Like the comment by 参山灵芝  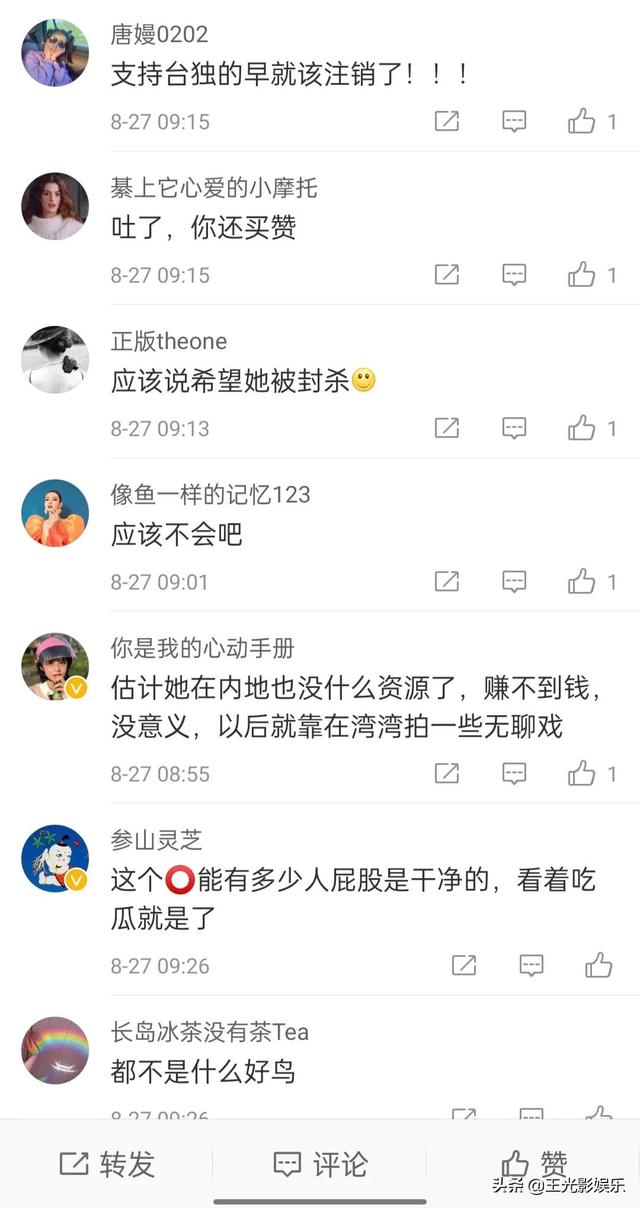(599, 965)
